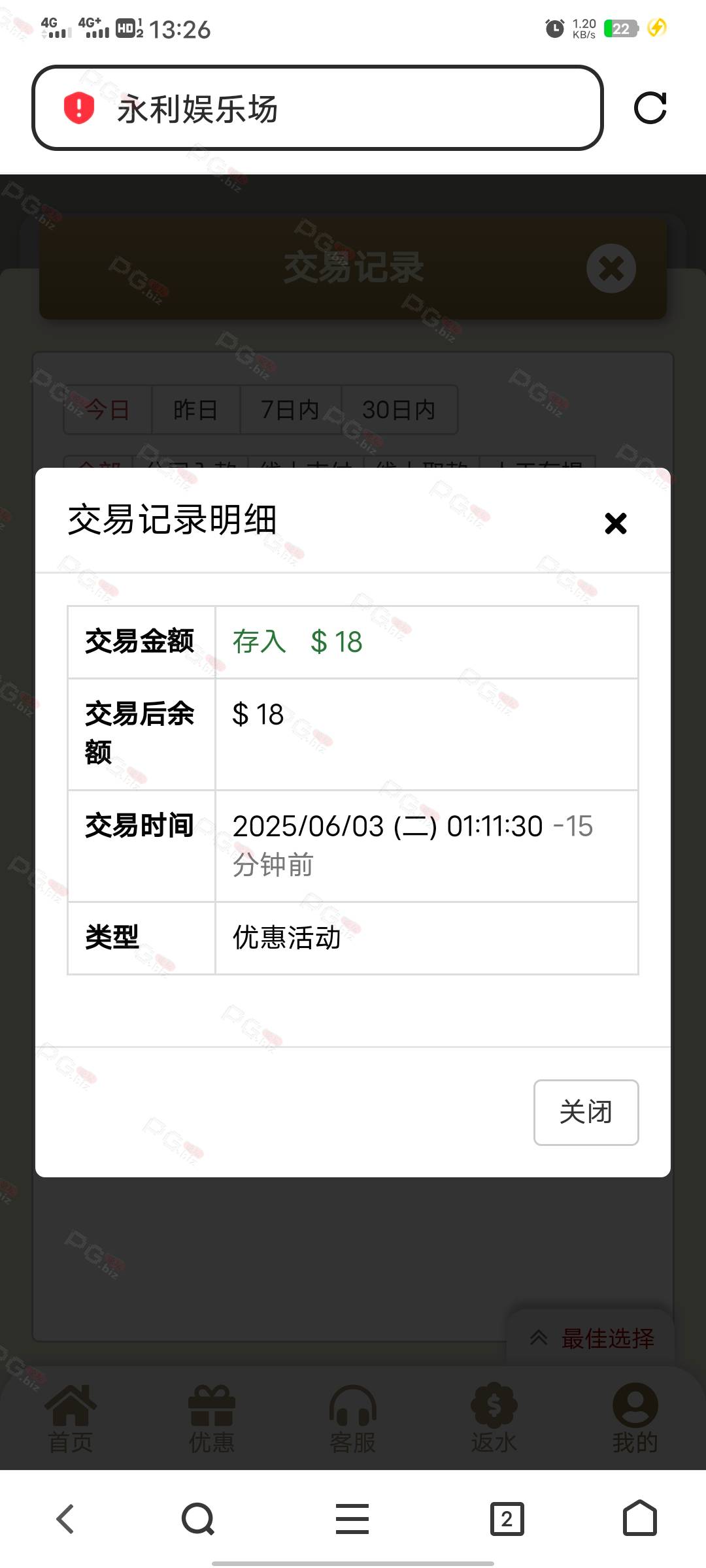Open browser search

click(198, 1518)
